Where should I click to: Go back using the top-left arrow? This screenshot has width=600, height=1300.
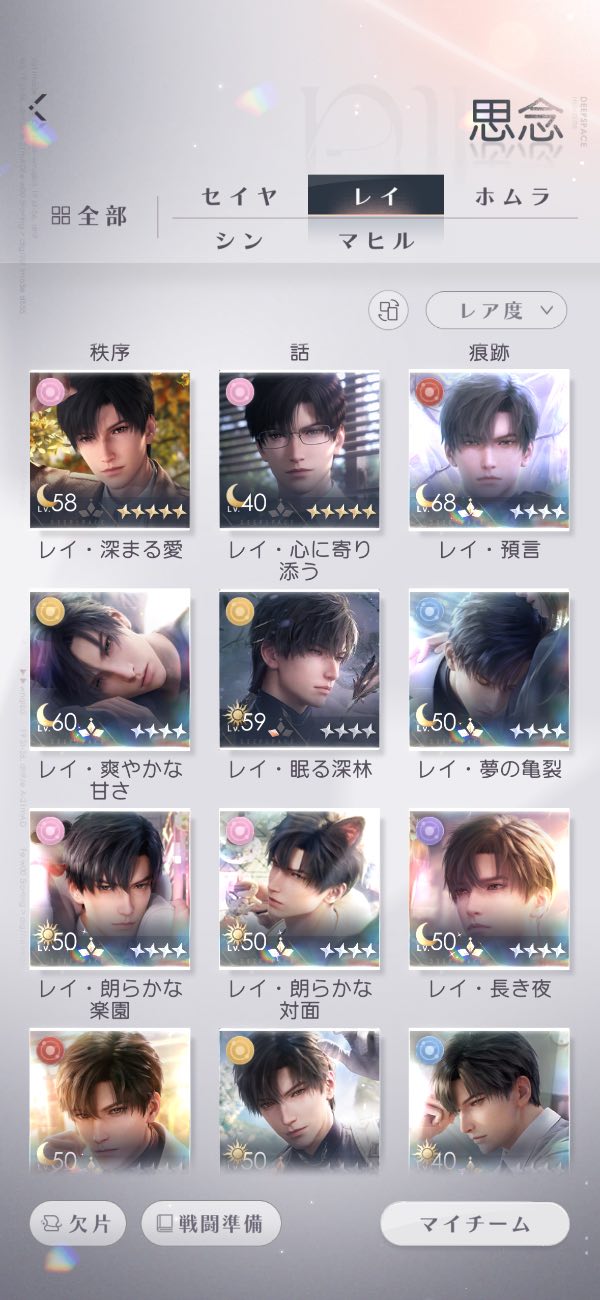coord(38,107)
